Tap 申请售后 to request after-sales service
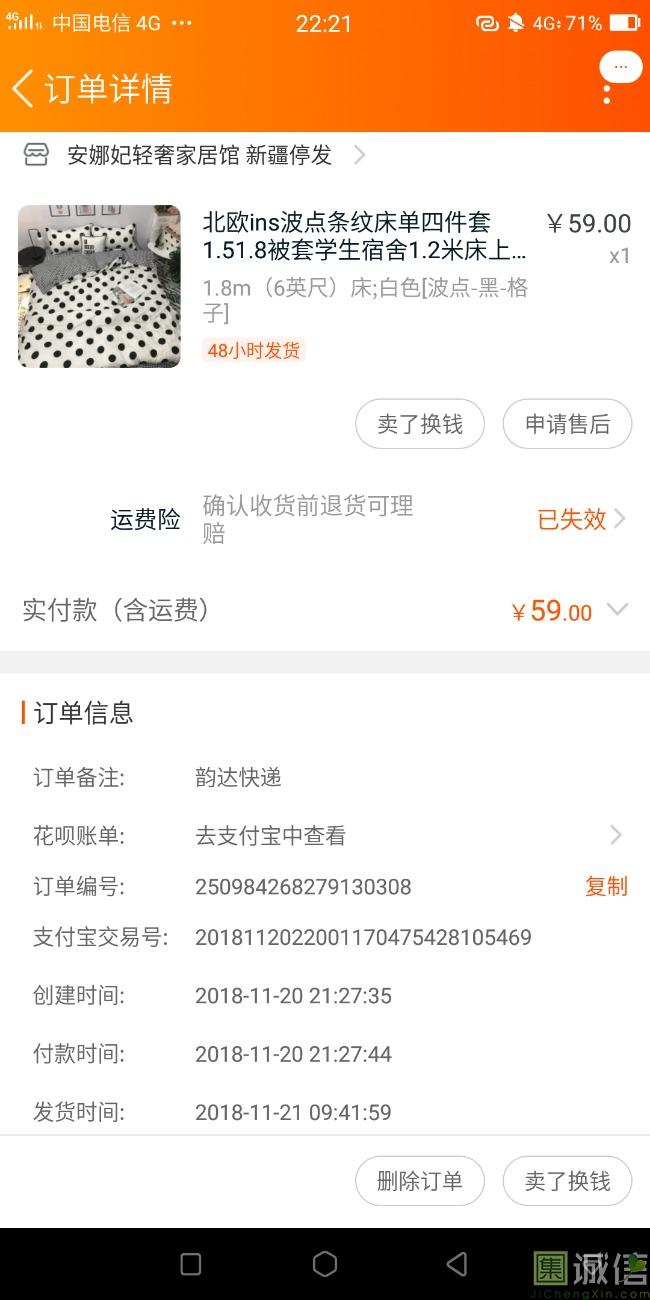This screenshot has height=1300, width=650. click(x=567, y=424)
